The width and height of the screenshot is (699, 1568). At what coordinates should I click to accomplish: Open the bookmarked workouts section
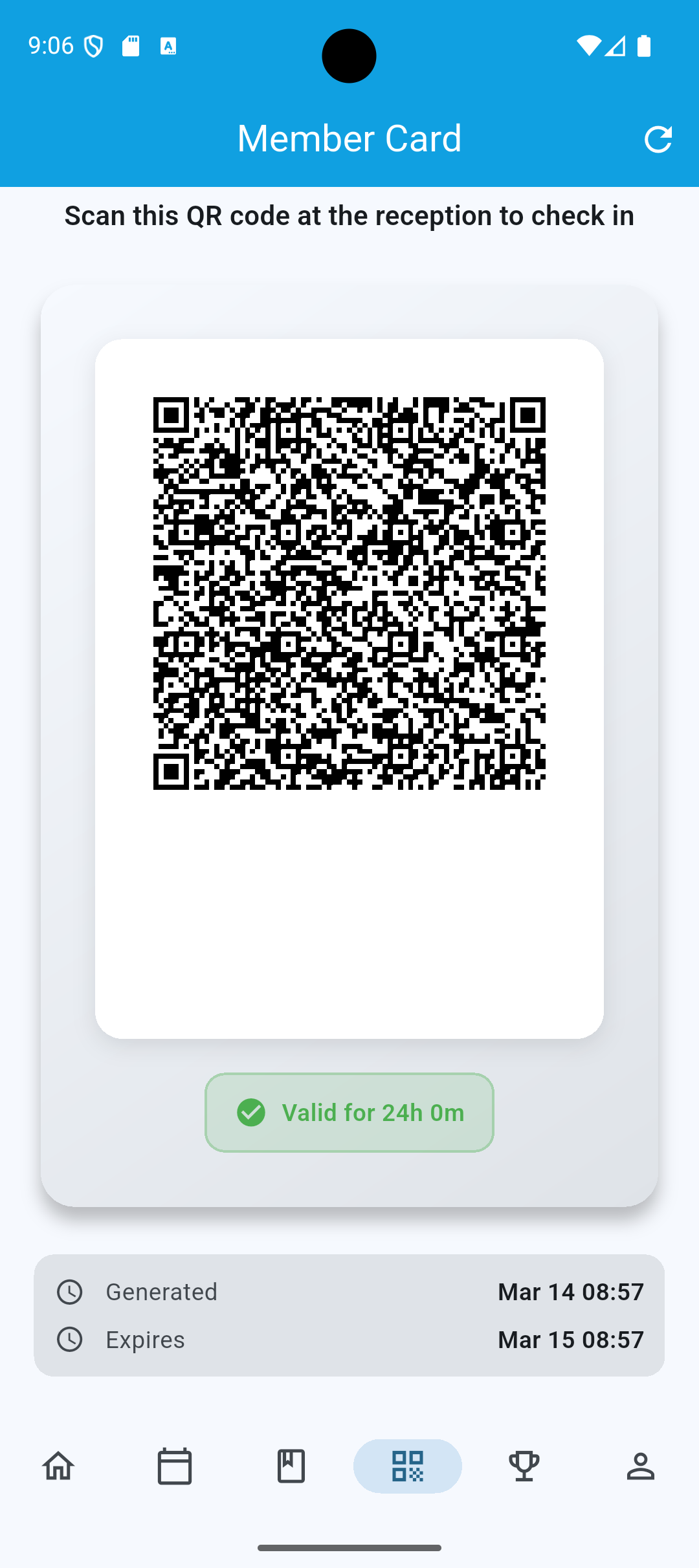(x=291, y=1466)
